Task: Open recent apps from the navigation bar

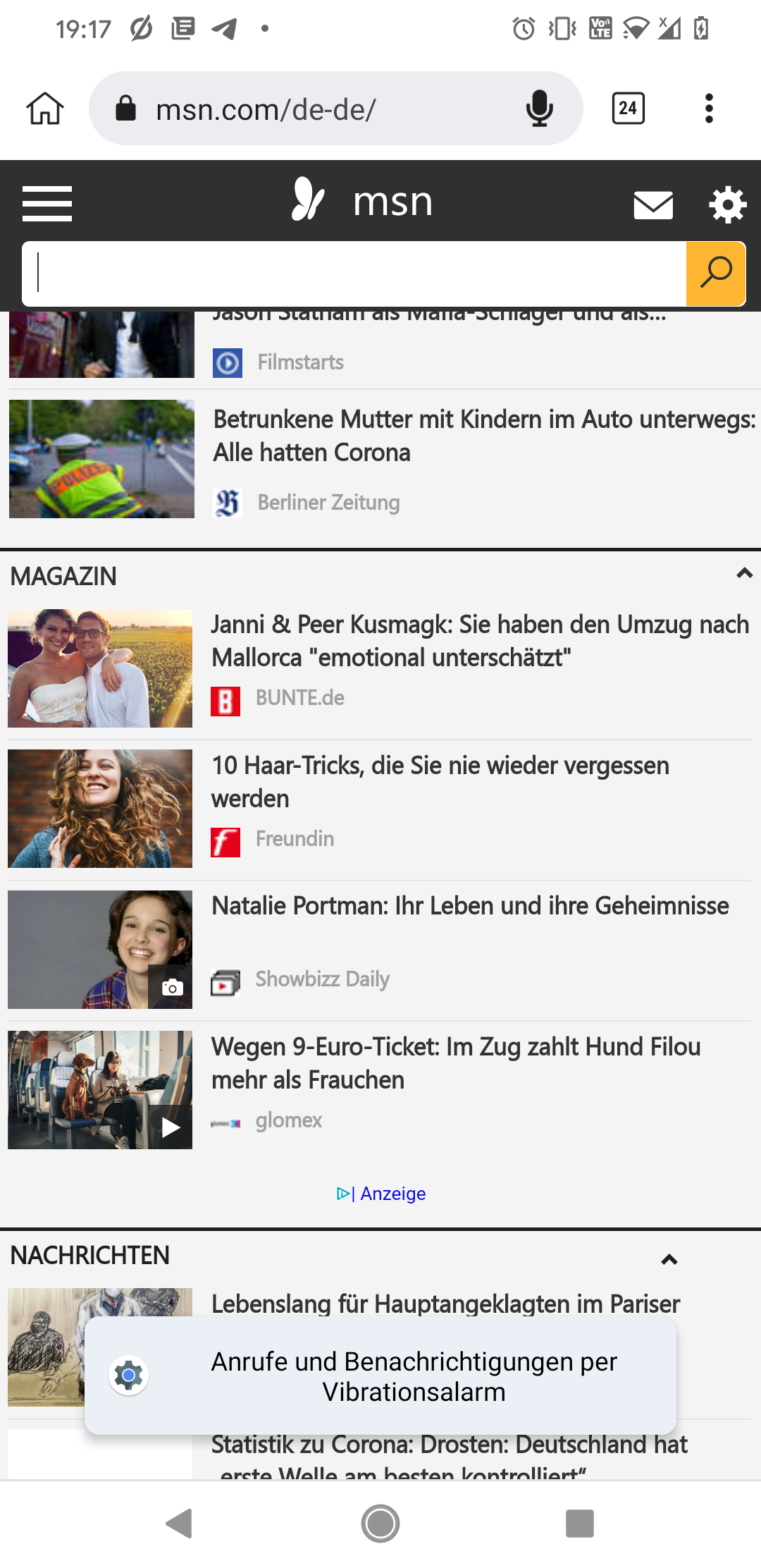Action: (580, 1524)
